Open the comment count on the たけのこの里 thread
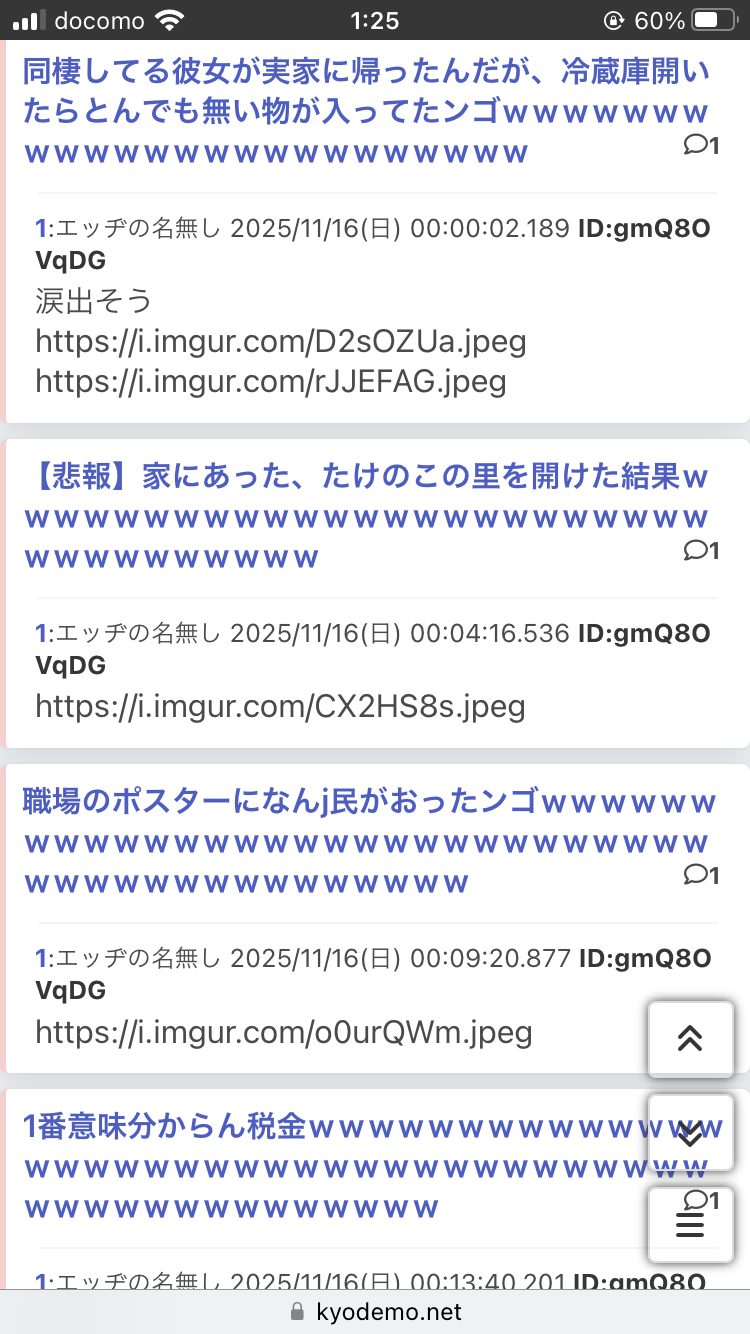 tap(701, 550)
